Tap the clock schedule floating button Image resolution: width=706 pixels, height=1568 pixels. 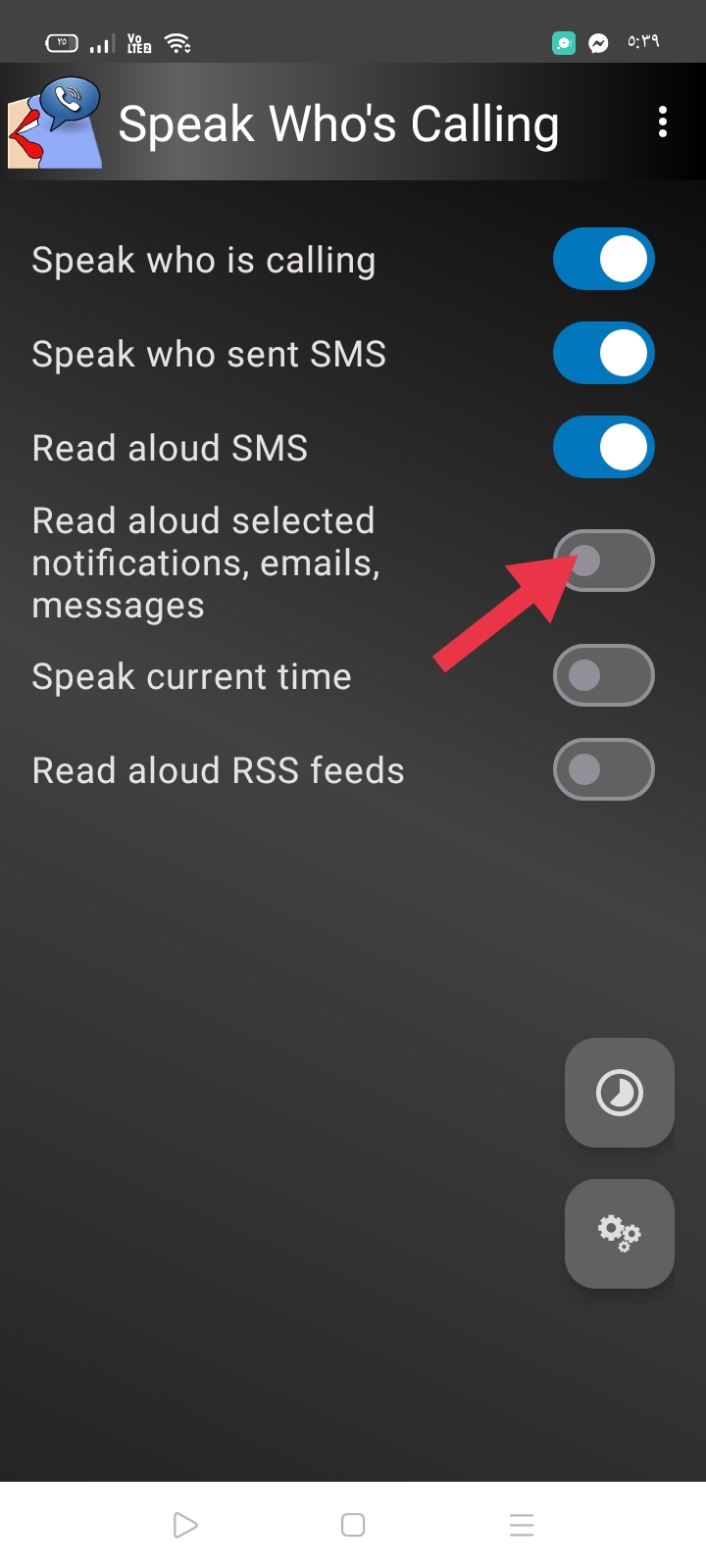(x=620, y=1093)
